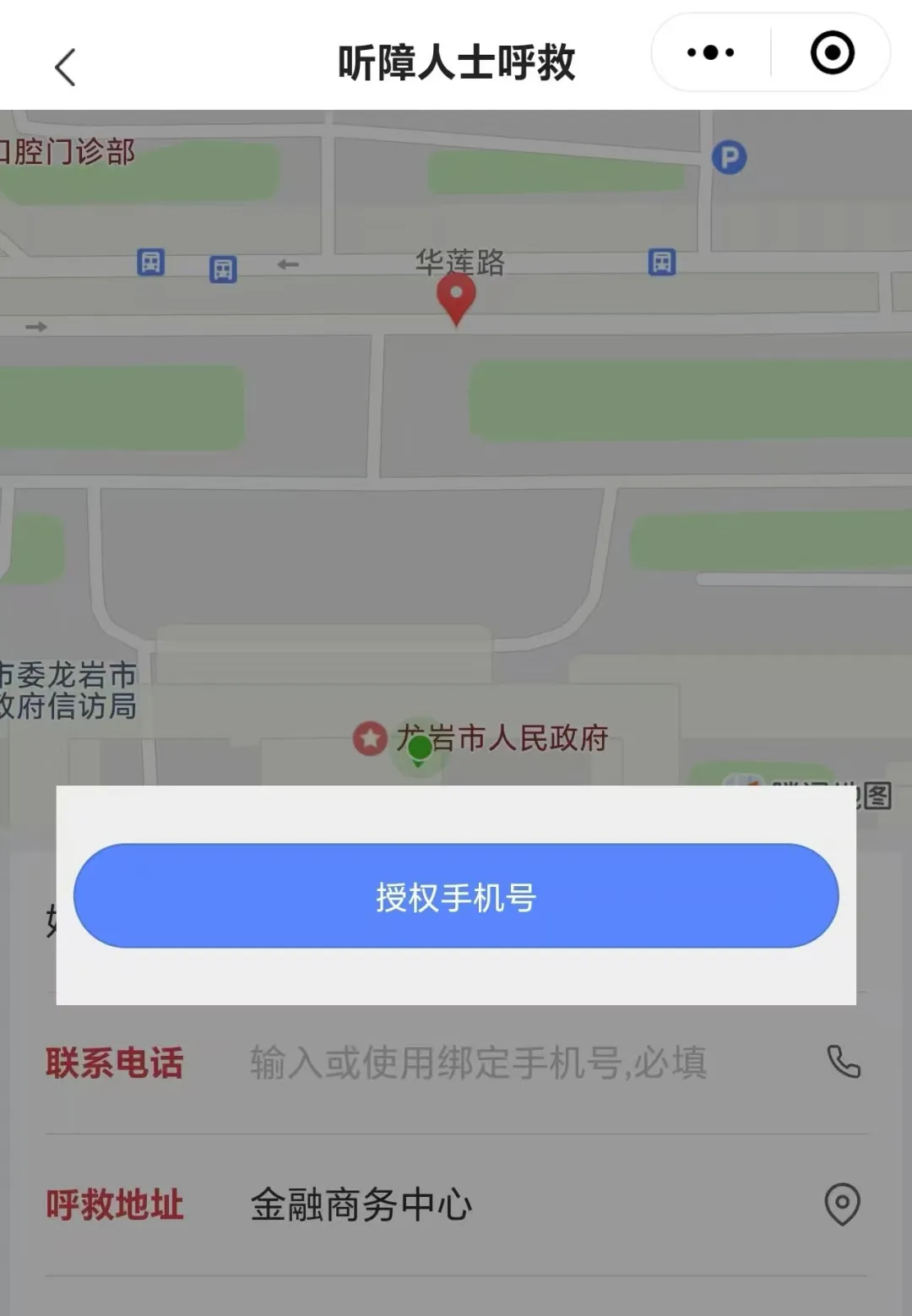Tap the circular capsule close control
Image resolution: width=912 pixels, height=1316 pixels.
click(x=833, y=52)
